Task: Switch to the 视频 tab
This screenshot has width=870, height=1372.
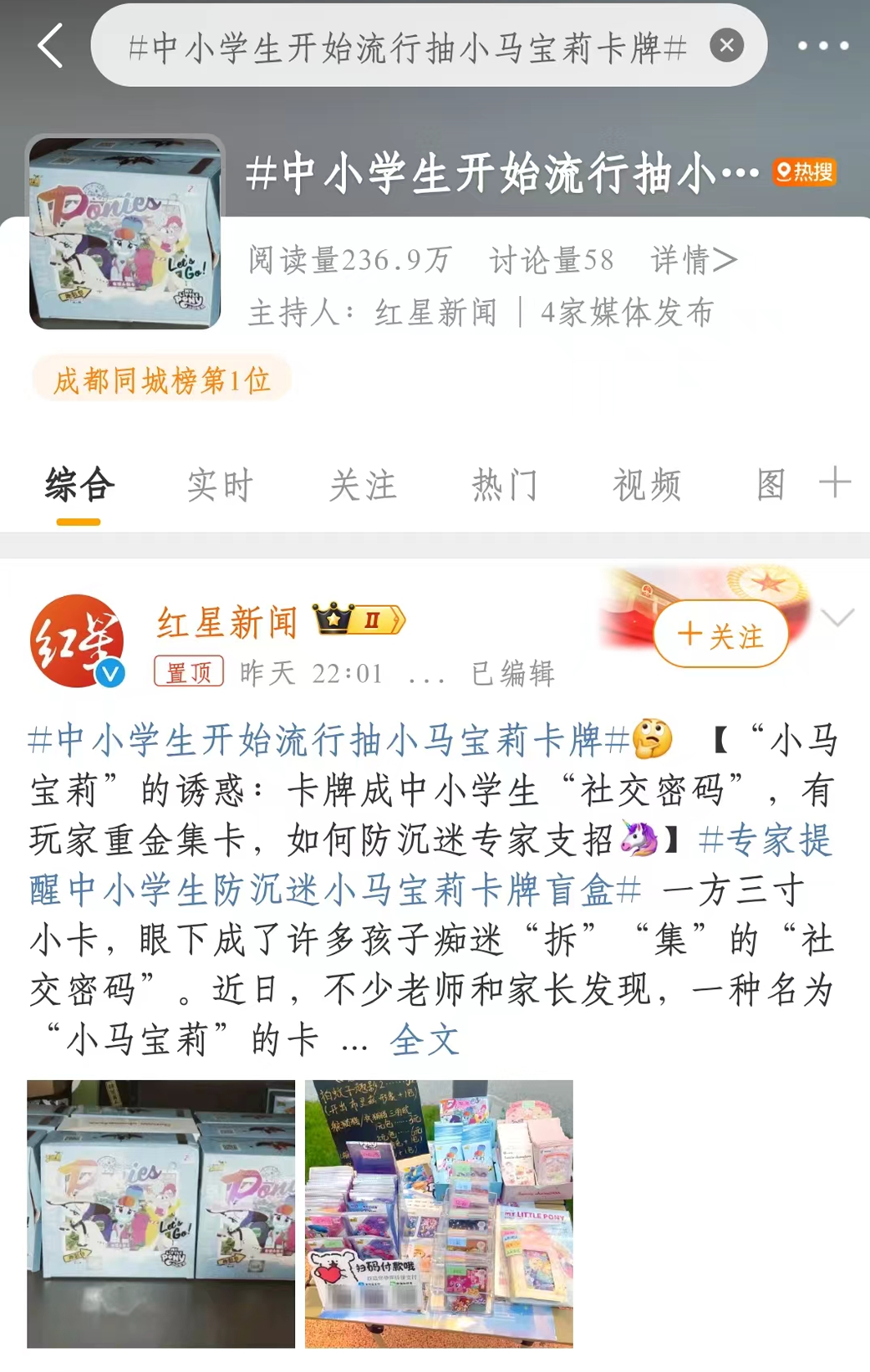Action: click(647, 485)
